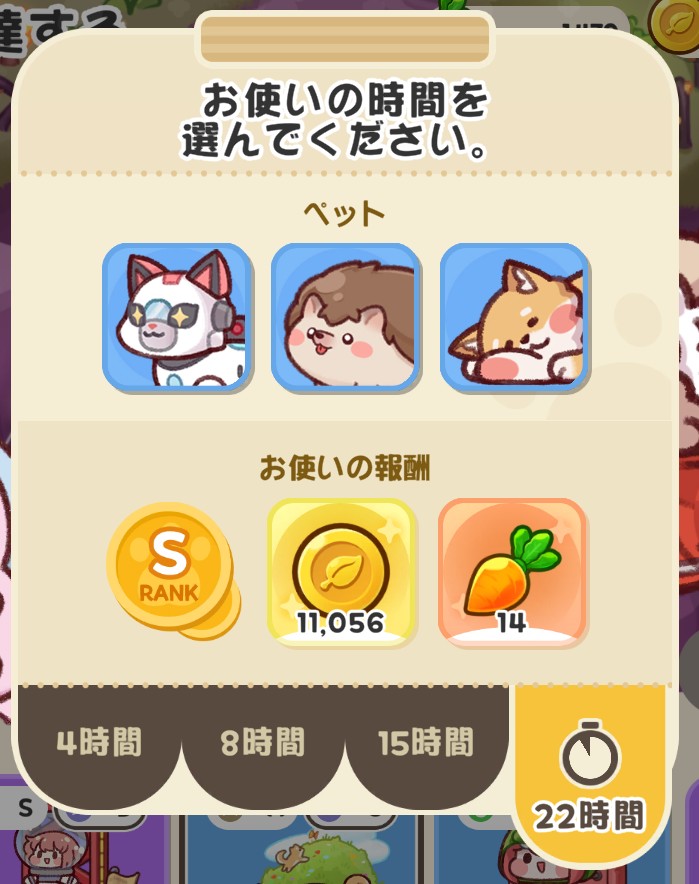The image size is (699, 884).
Task: Open the carrot reward item with 14
Action: point(513,573)
